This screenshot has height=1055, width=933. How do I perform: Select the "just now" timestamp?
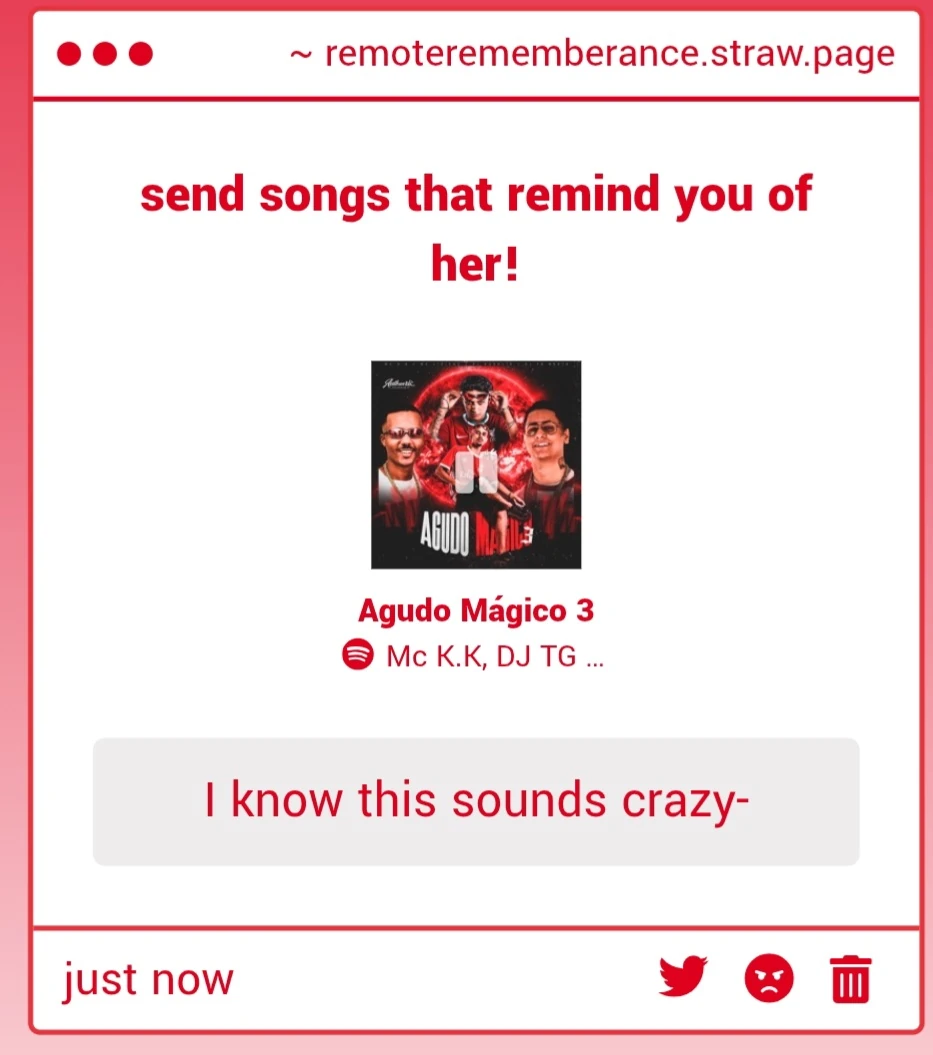tap(147, 980)
